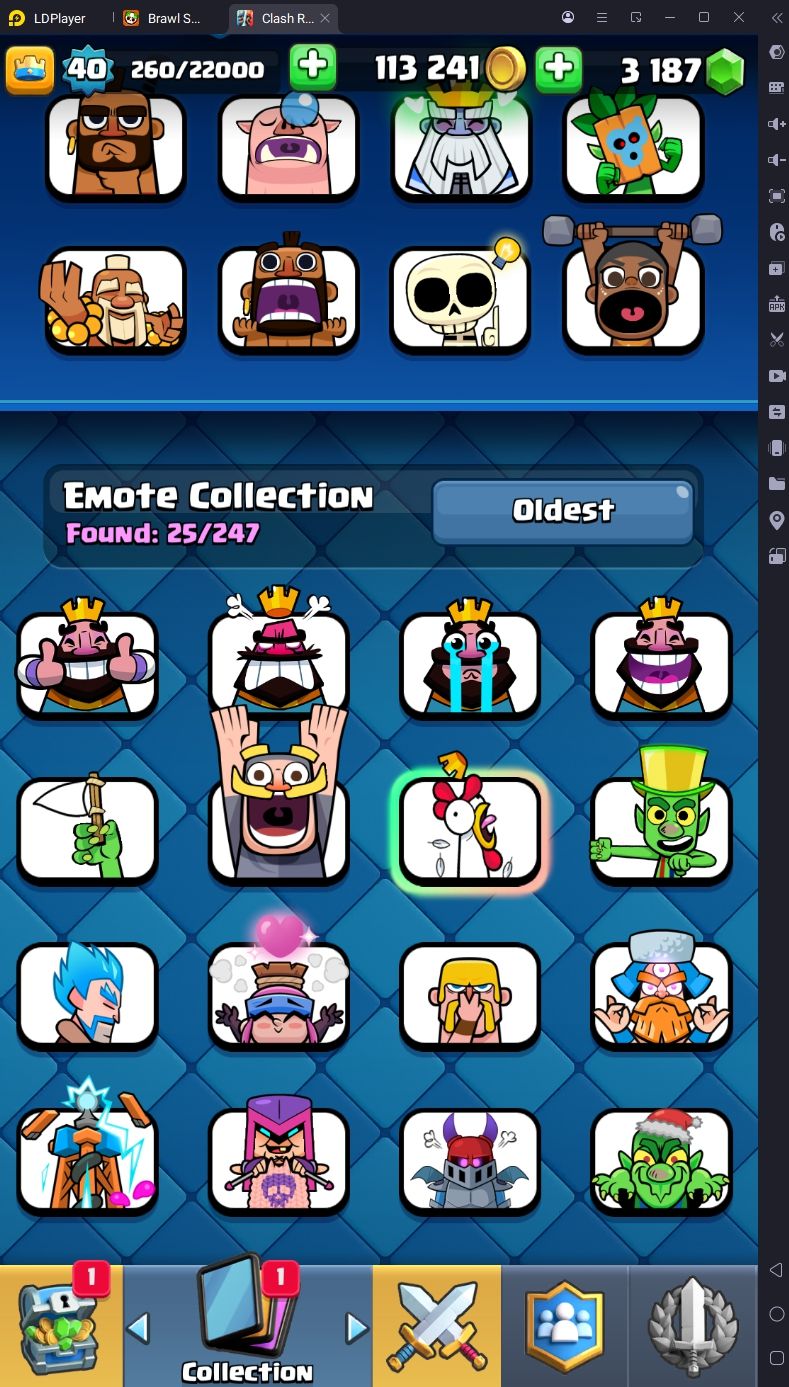Select the angry barbarian emote
789x1387 pixels.
point(469,995)
